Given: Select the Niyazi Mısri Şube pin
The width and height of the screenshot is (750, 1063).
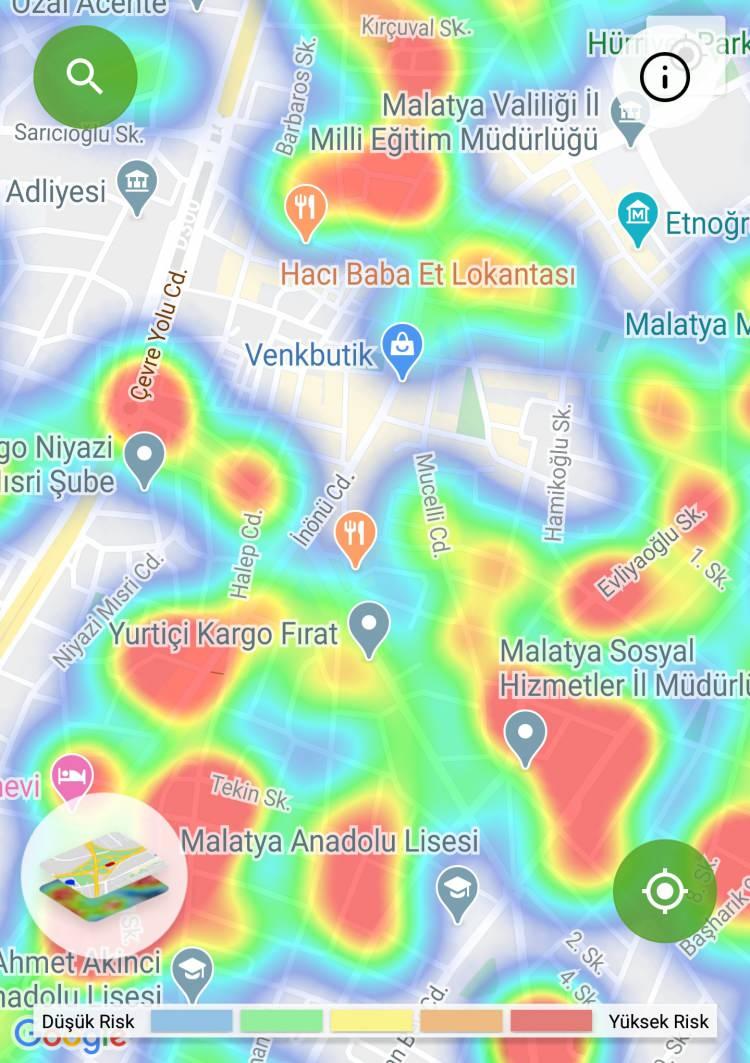Looking at the screenshot, I should pyautogui.click(x=146, y=457).
